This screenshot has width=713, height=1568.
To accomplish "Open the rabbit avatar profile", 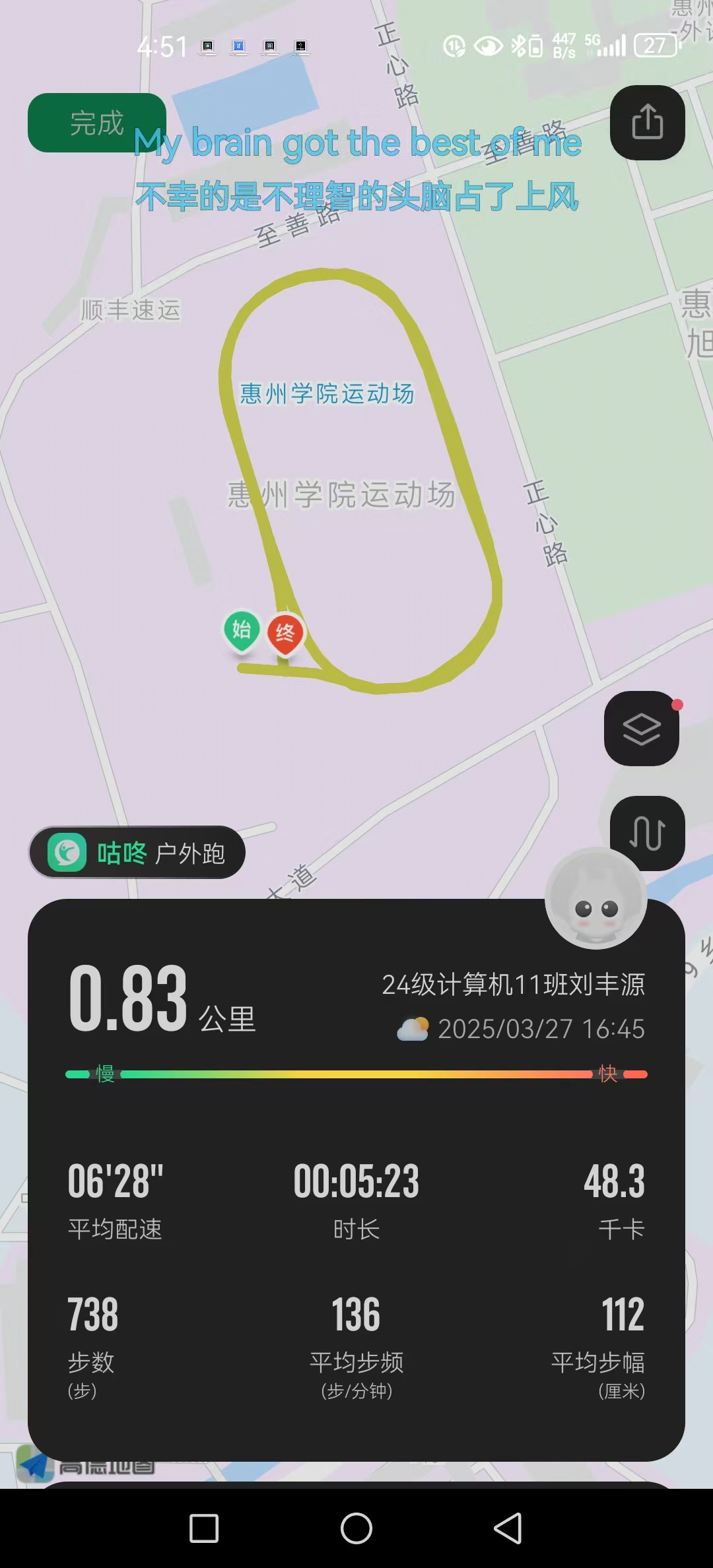I will tap(596, 898).
